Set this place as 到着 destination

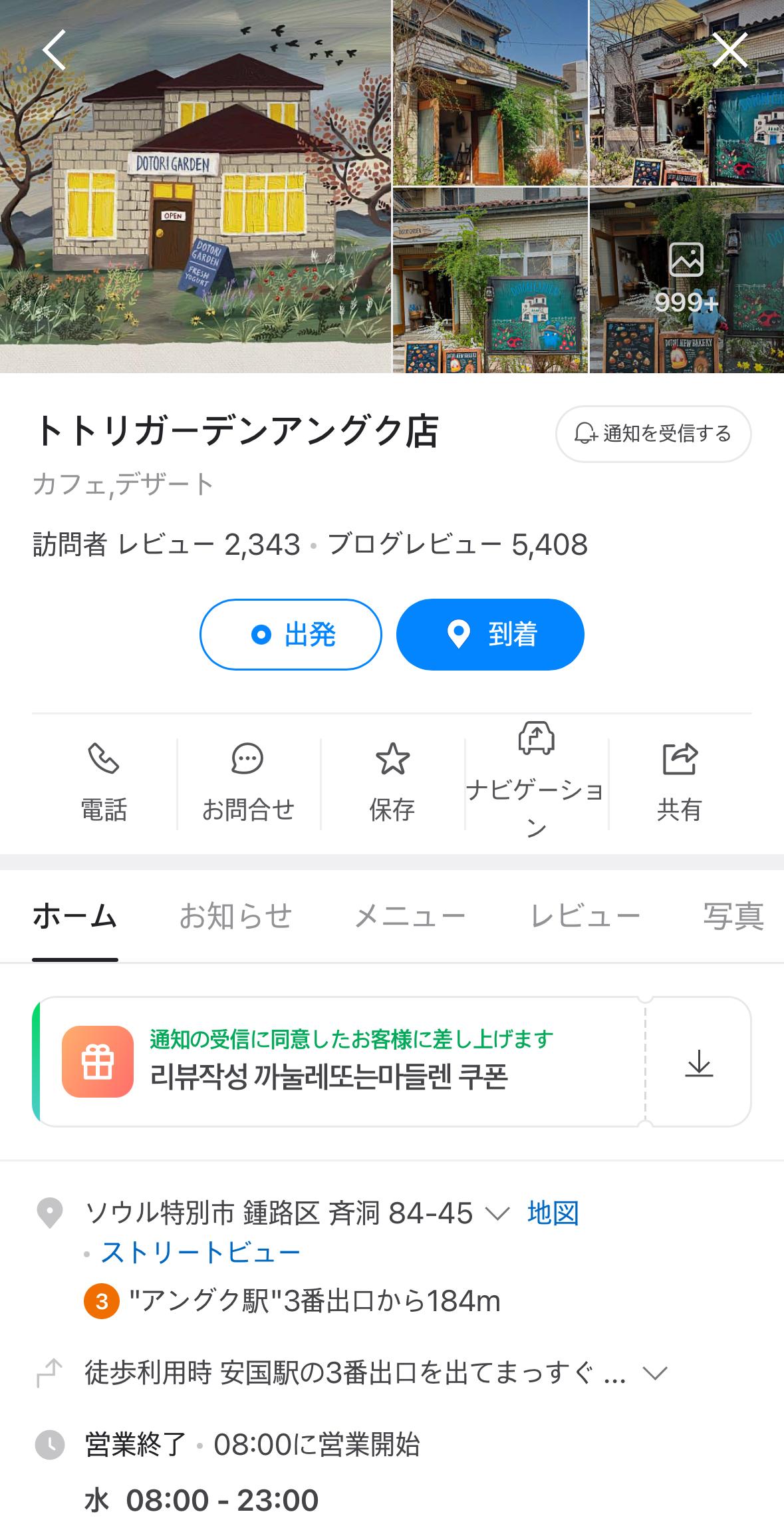pos(490,635)
